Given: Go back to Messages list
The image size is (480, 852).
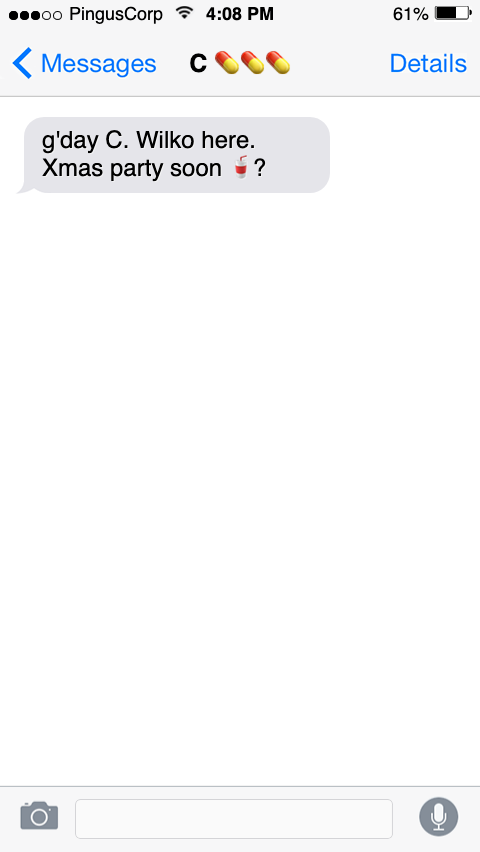Looking at the screenshot, I should (x=84, y=64).
